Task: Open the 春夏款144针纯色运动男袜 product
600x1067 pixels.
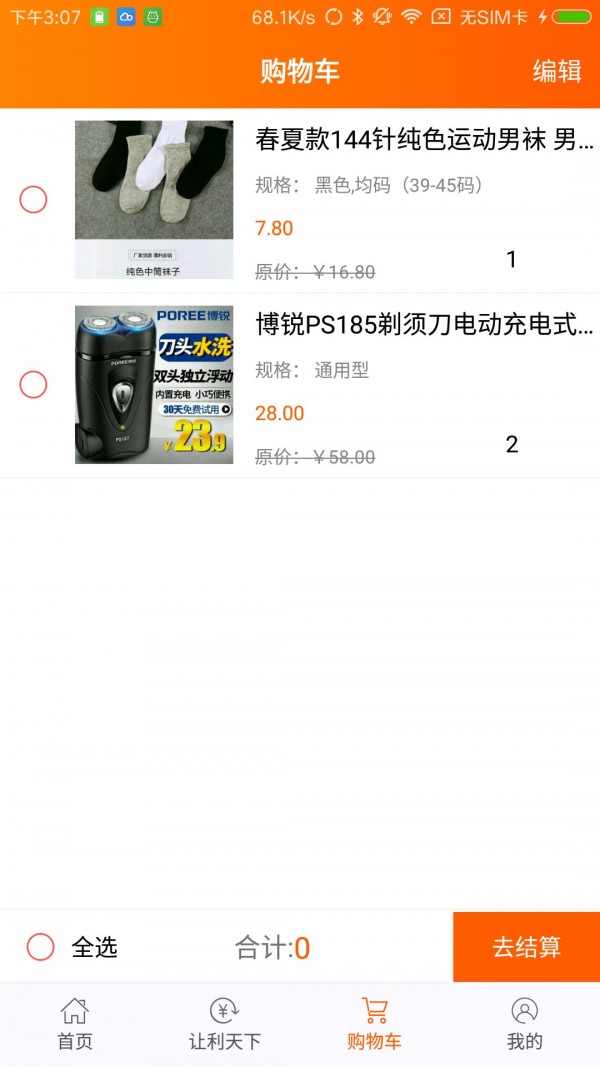Action: [424, 140]
